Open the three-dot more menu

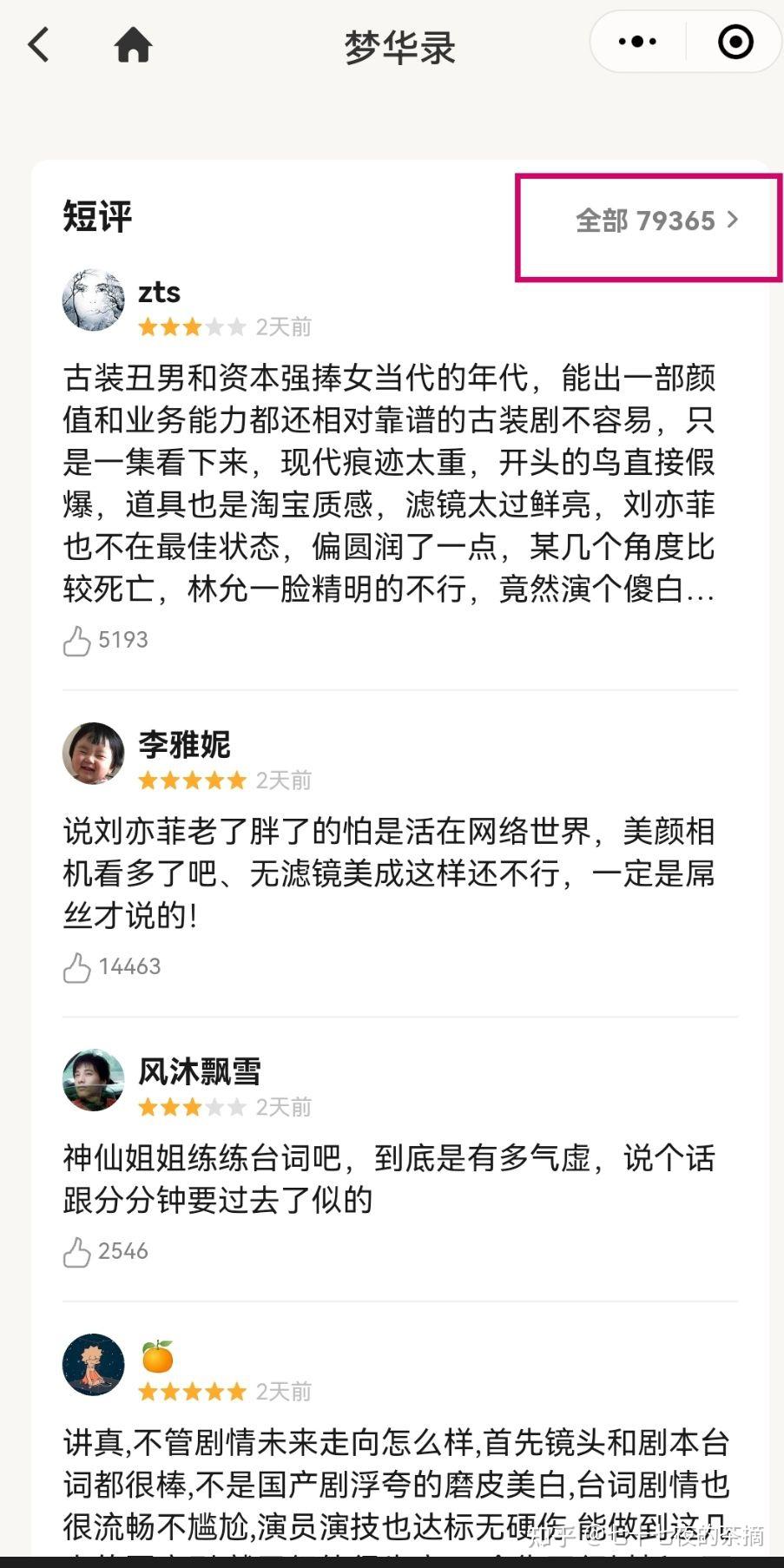coord(637,42)
